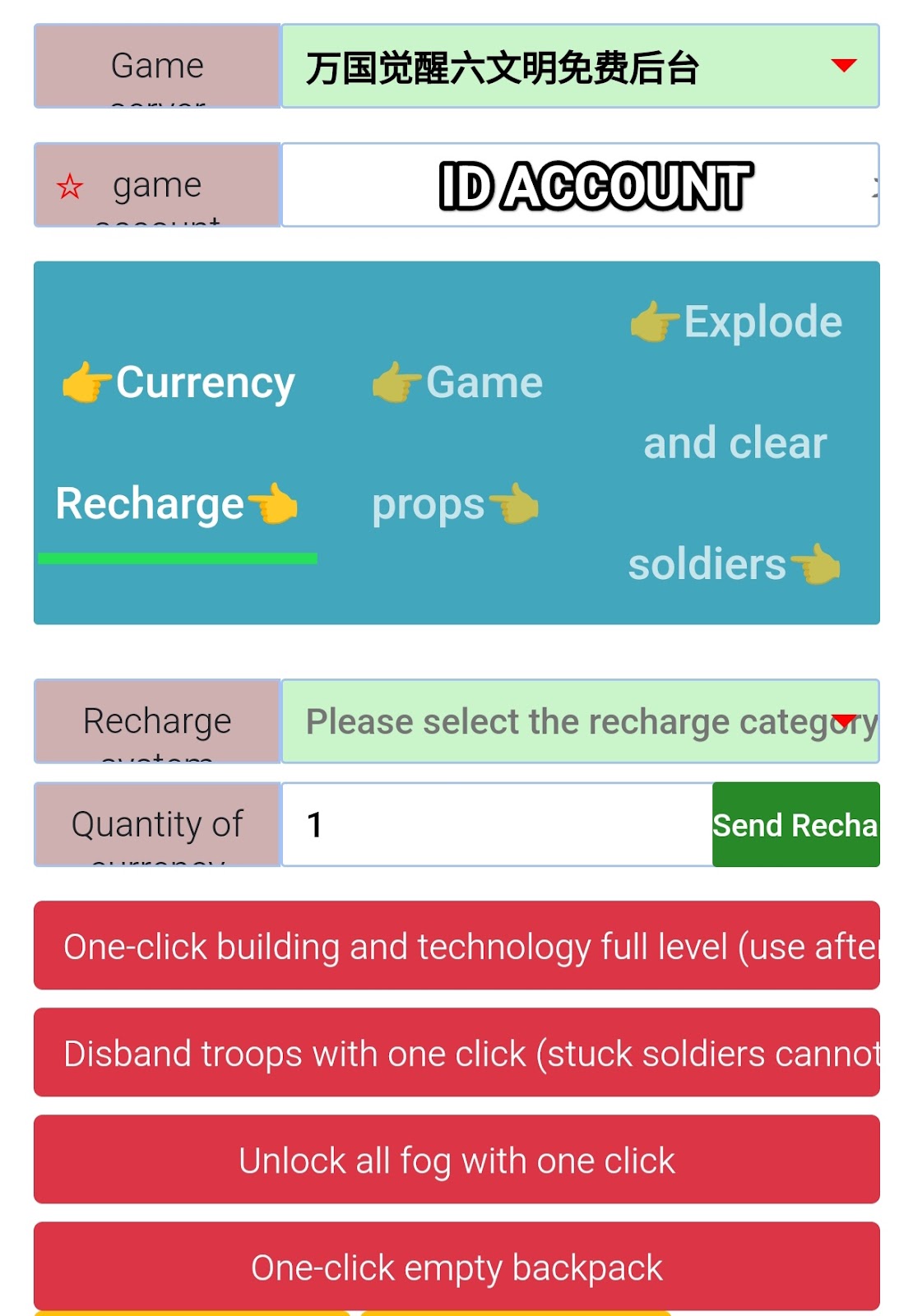Tap the Quantity of currency field
This screenshot has height=1316, width=913.
click(x=497, y=824)
